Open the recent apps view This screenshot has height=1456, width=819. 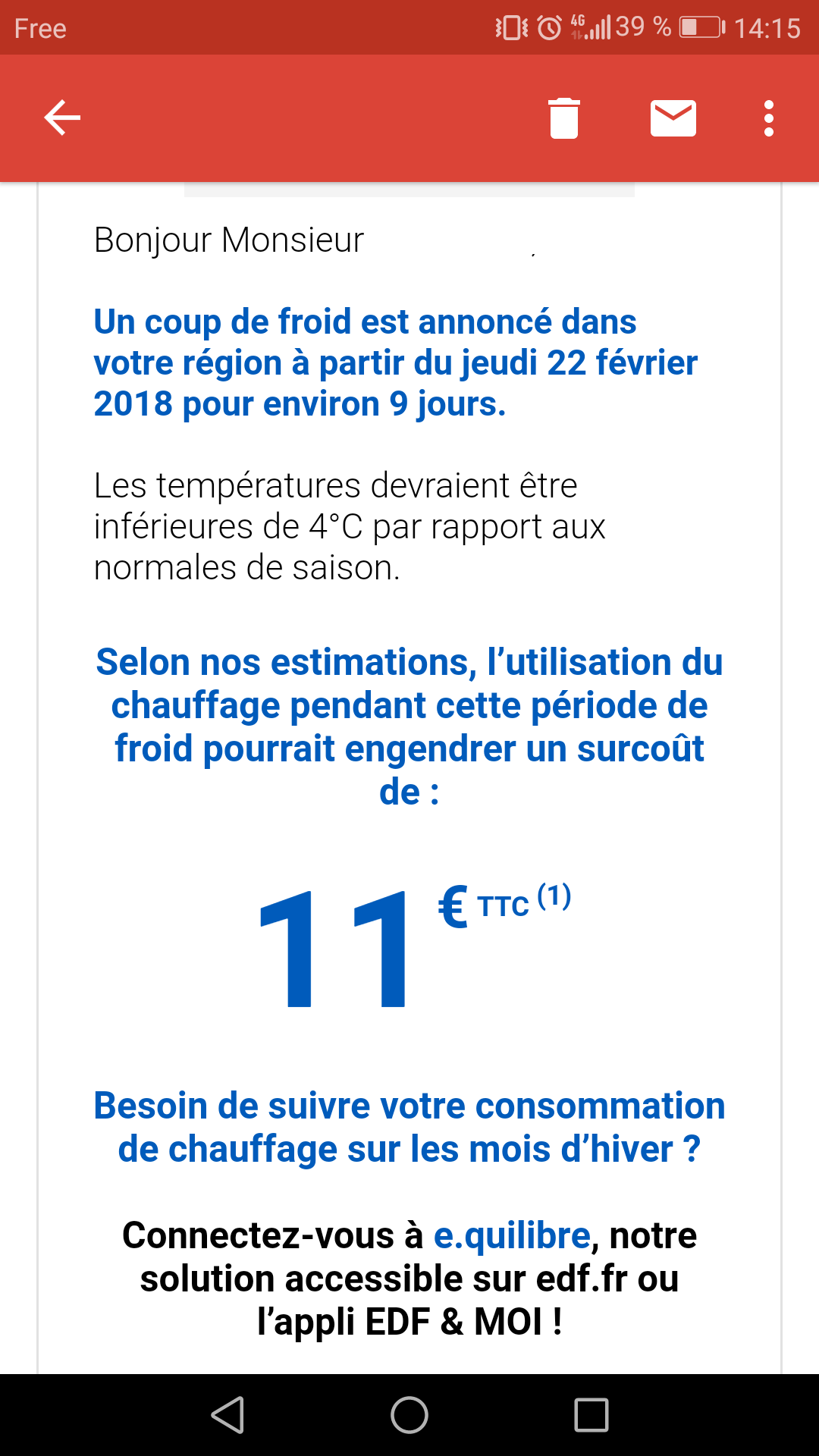[591, 1415]
